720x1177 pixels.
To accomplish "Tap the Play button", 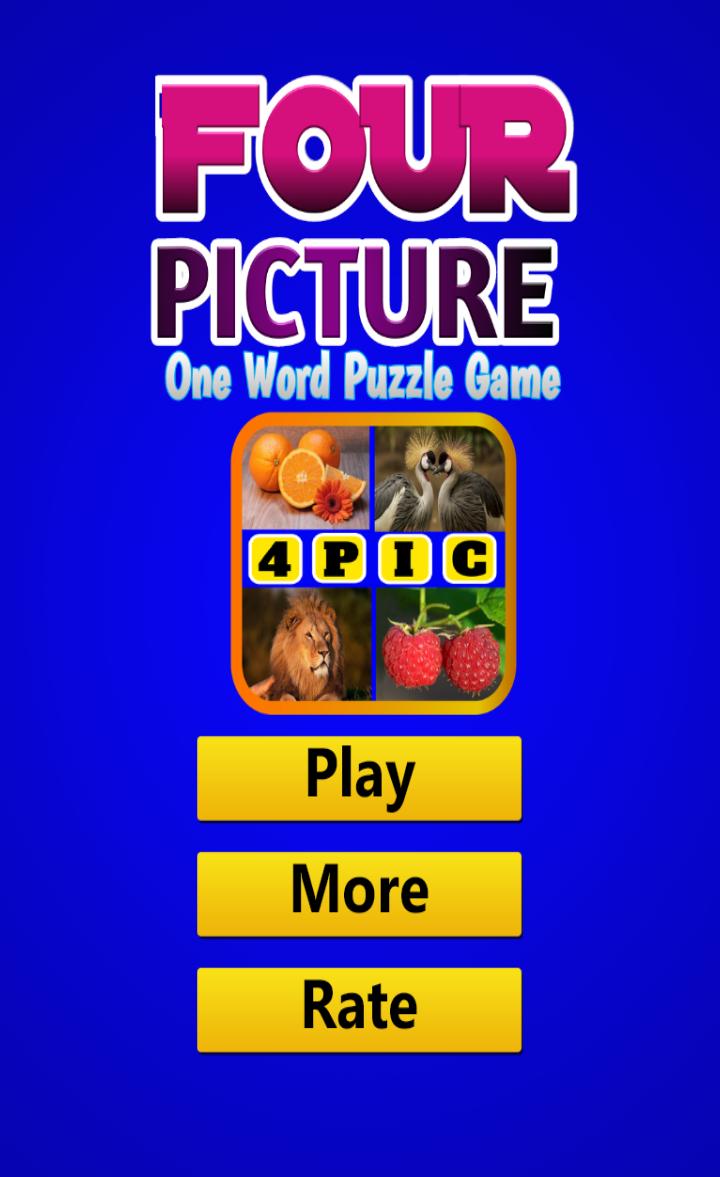I will tap(359, 778).
